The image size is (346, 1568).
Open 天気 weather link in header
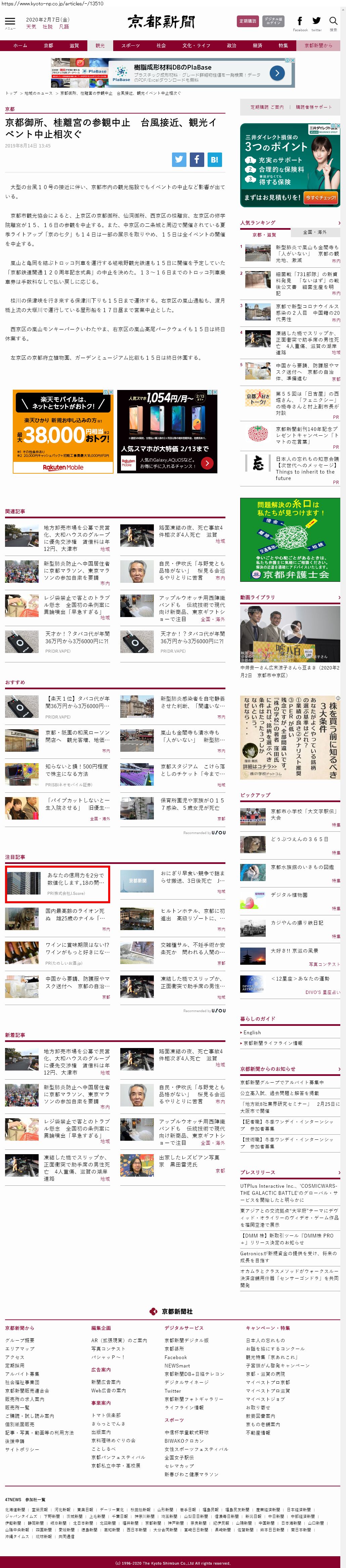[31, 27]
